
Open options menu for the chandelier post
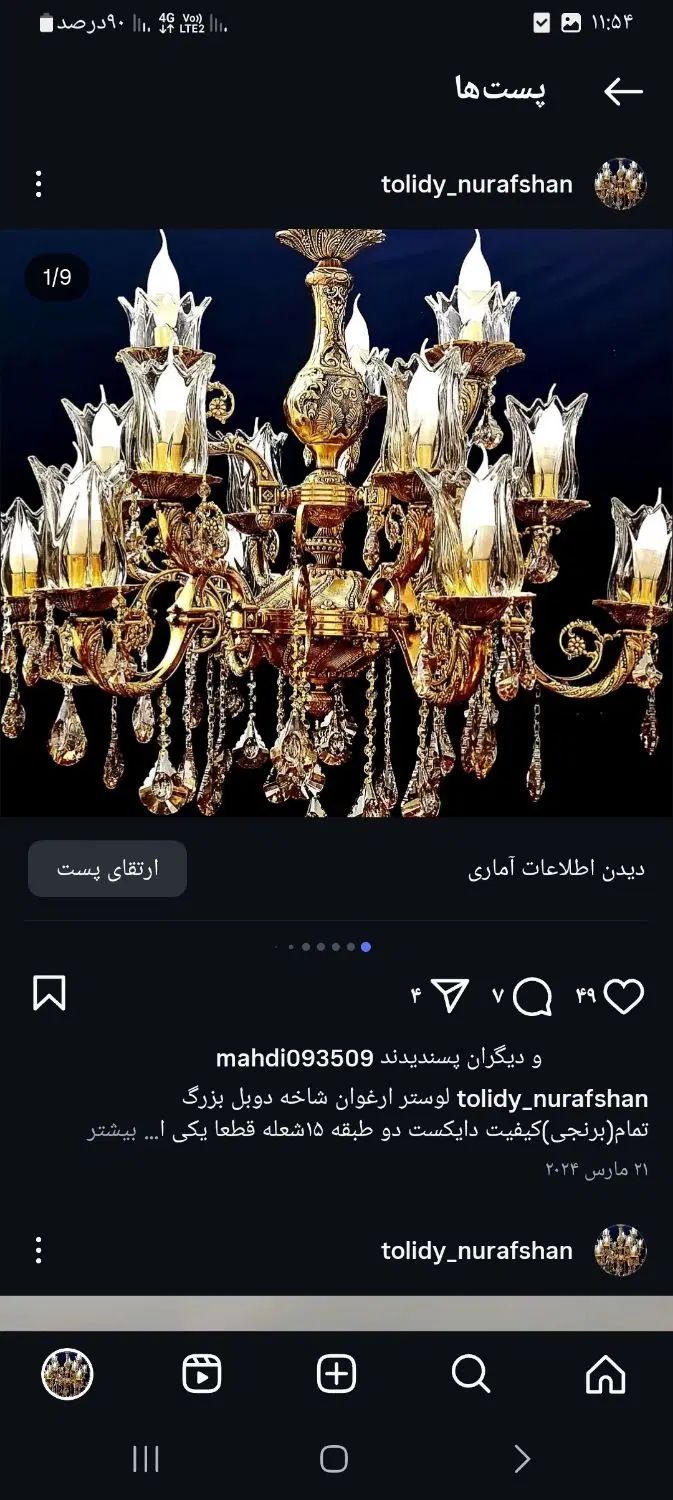coord(39,184)
